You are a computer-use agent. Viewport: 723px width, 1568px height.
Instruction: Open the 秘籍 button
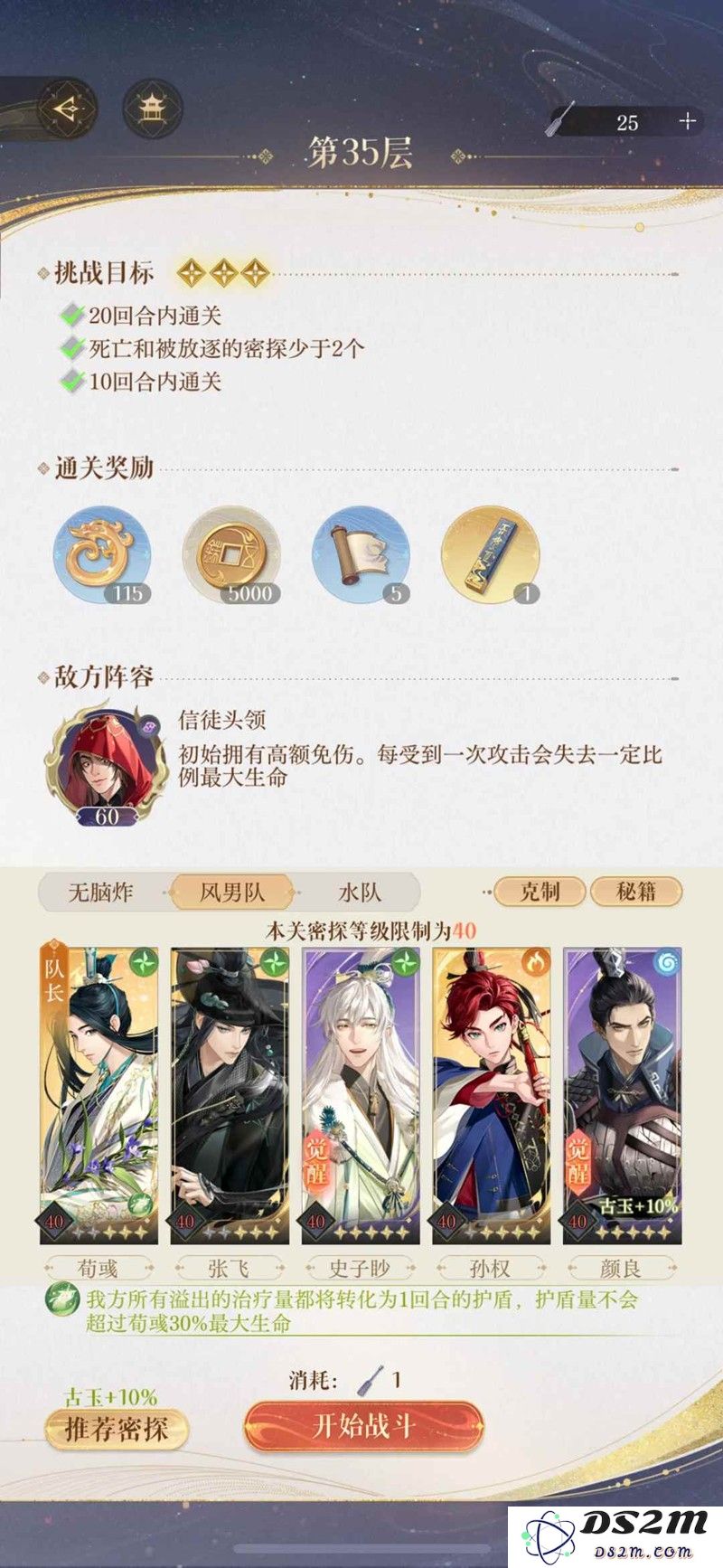[636, 892]
